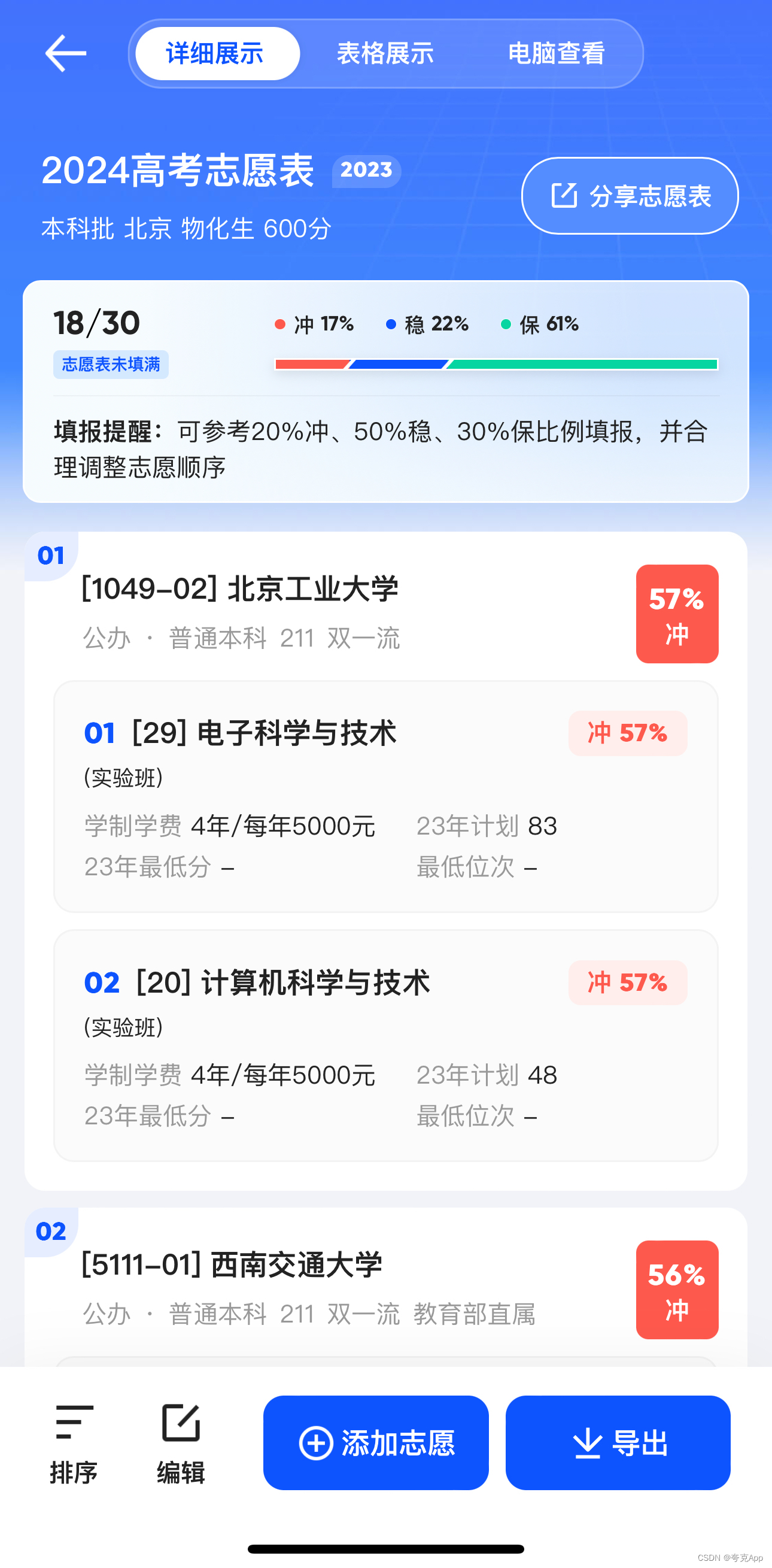Open the 北京工业大学 entry
772x1568 pixels.
pyautogui.click(x=240, y=589)
